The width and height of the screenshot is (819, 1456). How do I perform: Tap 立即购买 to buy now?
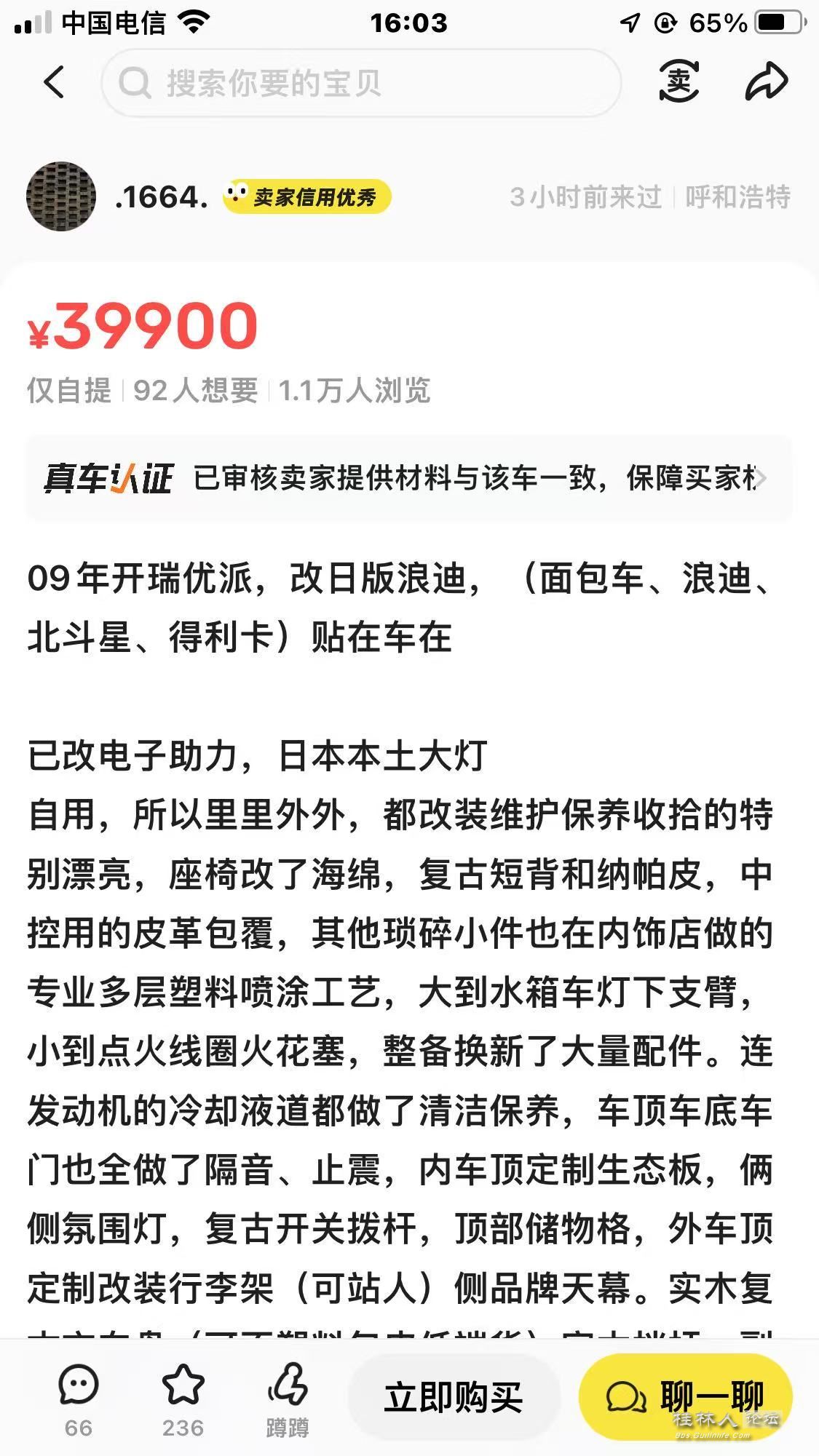[x=454, y=1396]
